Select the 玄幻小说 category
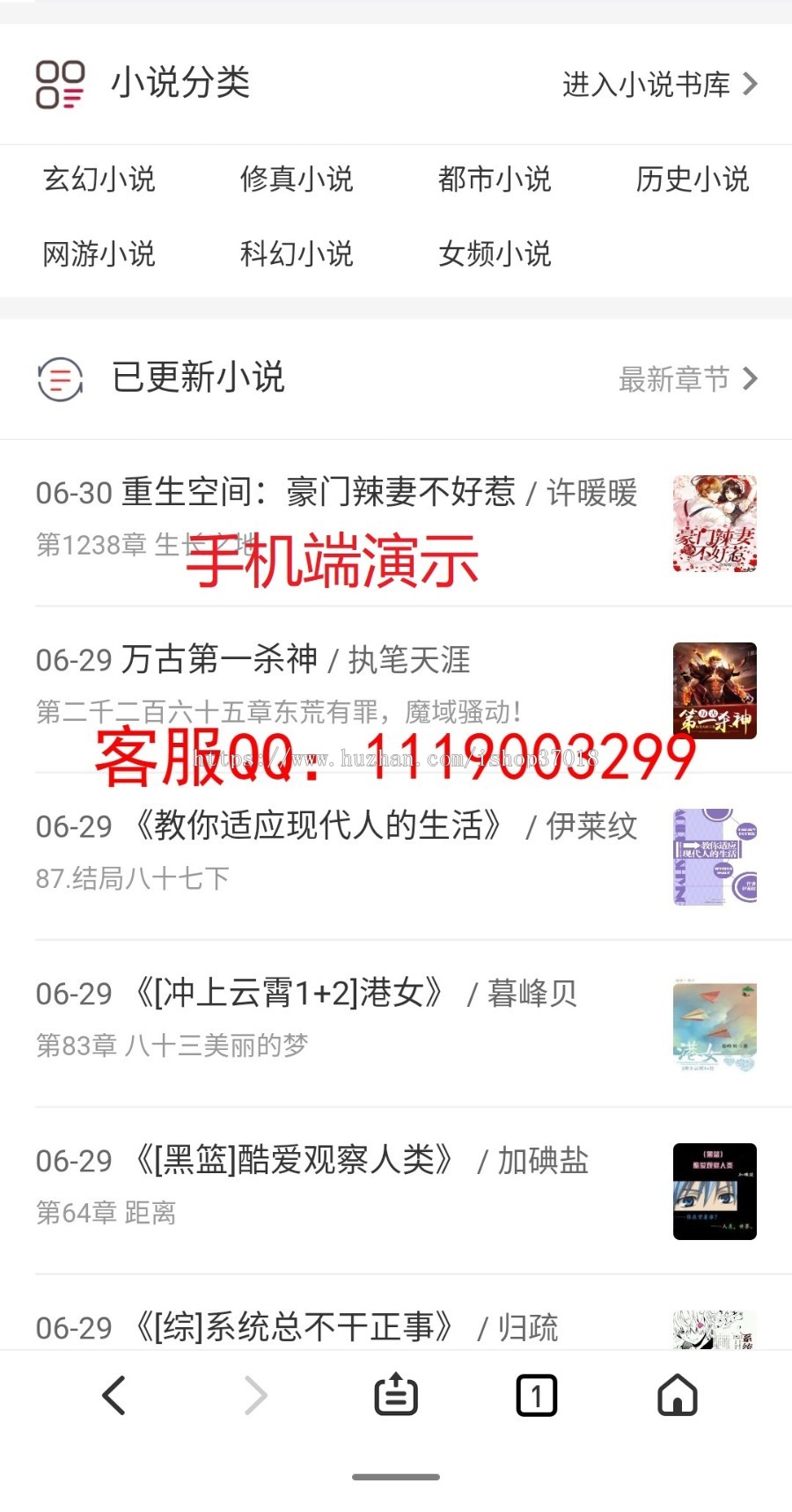792x1512 pixels. click(x=99, y=180)
